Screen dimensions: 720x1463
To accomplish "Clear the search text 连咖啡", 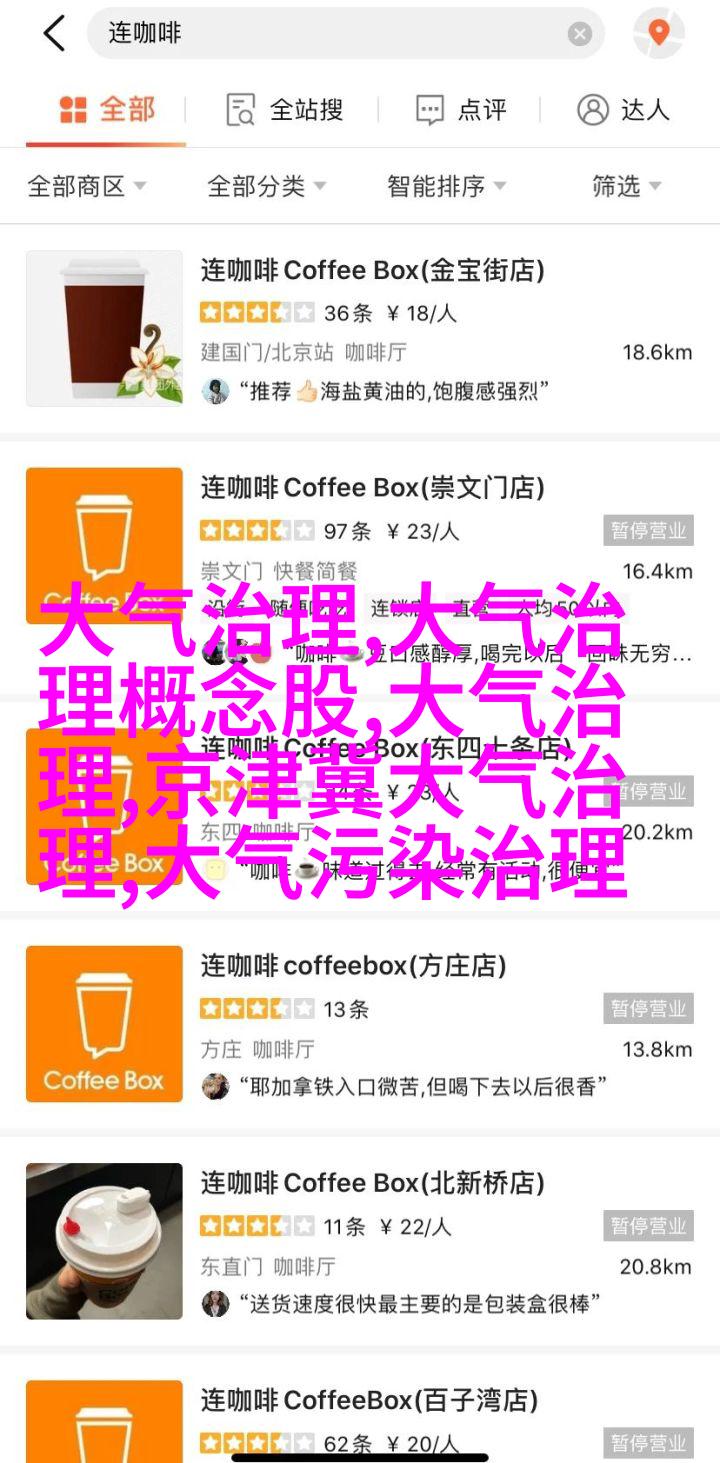I will coord(580,34).
